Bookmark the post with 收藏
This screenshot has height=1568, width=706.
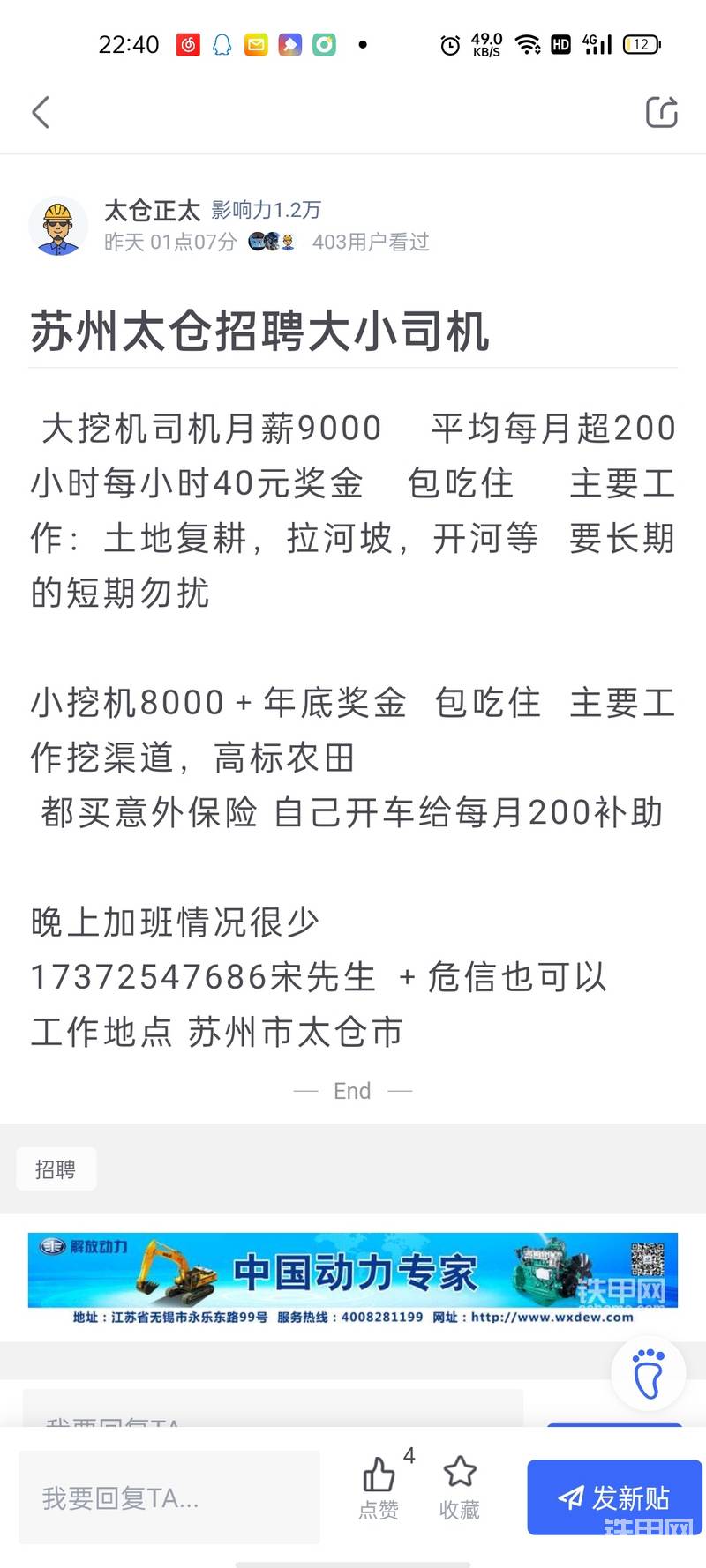(x=460, y=1487)
